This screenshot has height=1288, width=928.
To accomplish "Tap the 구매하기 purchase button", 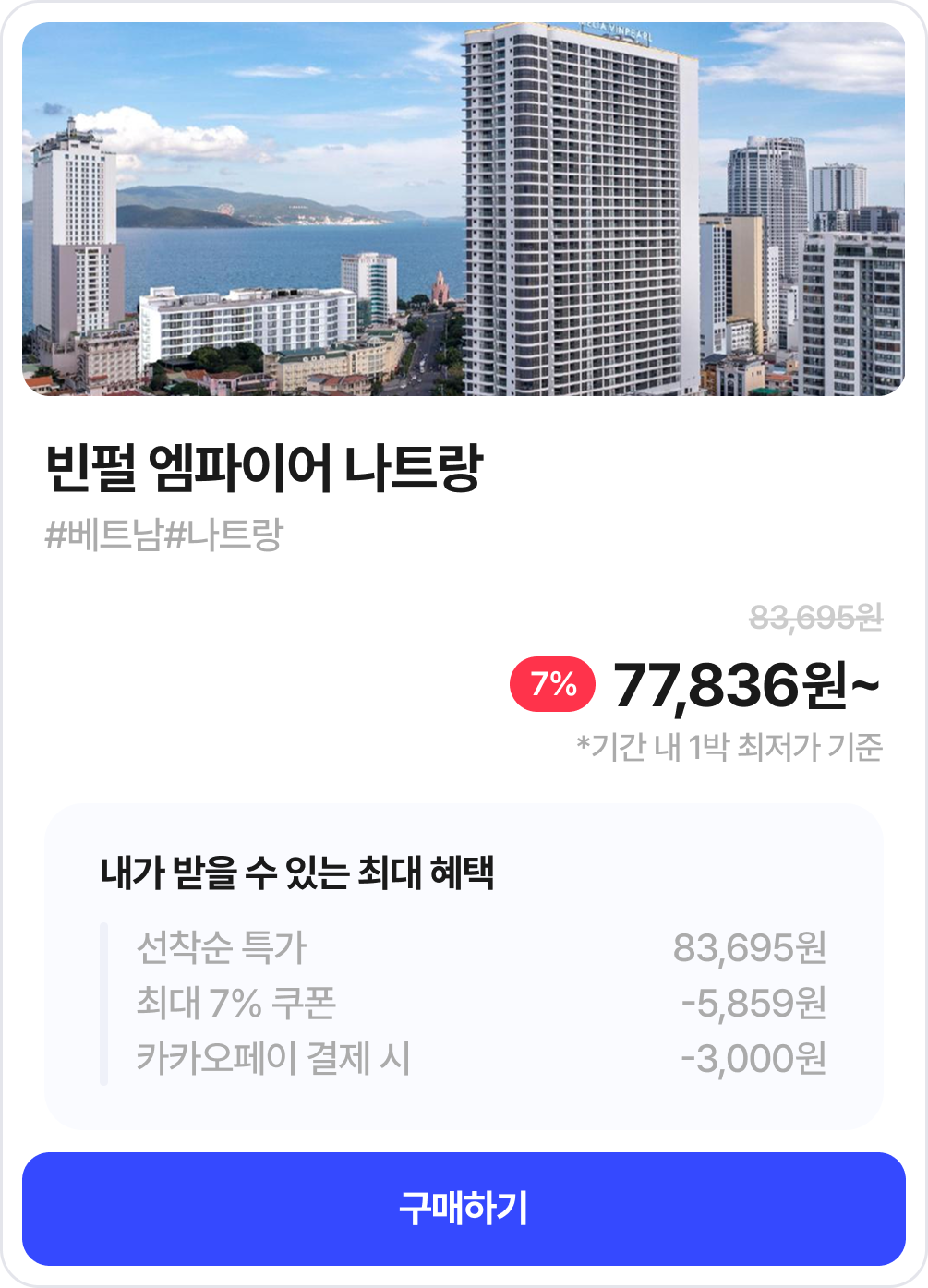I will [x=464, y=1209].
